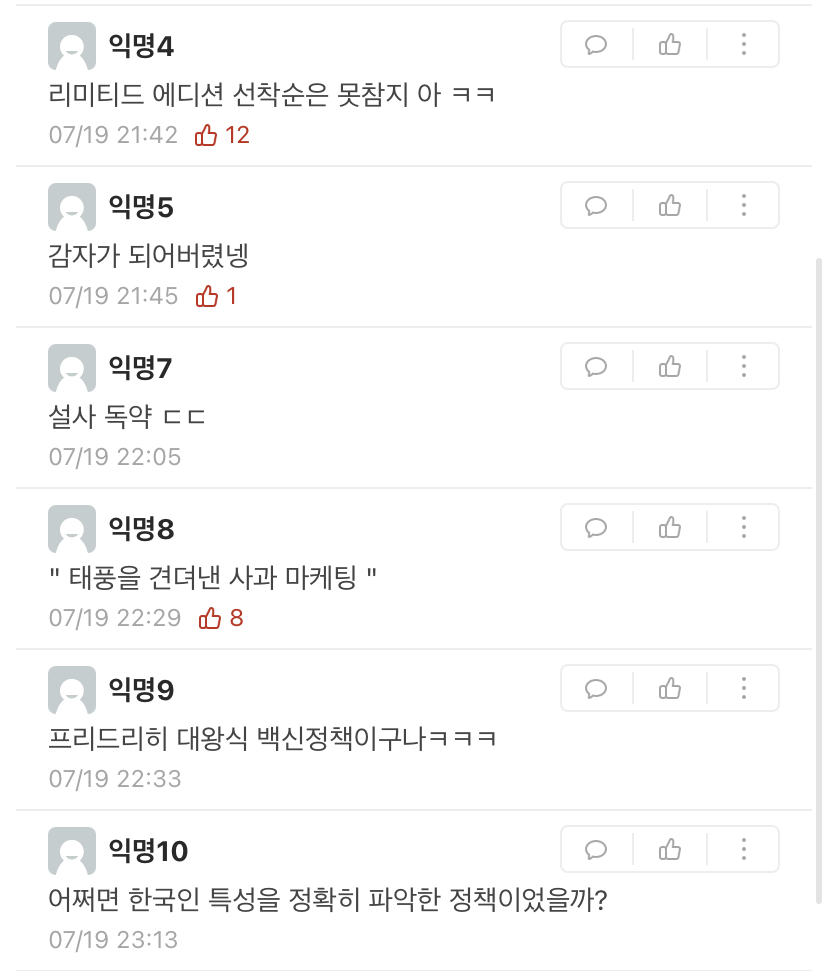828x971 pixels.
Task: Reply to 익명4's comment
Action: [597, 45]
